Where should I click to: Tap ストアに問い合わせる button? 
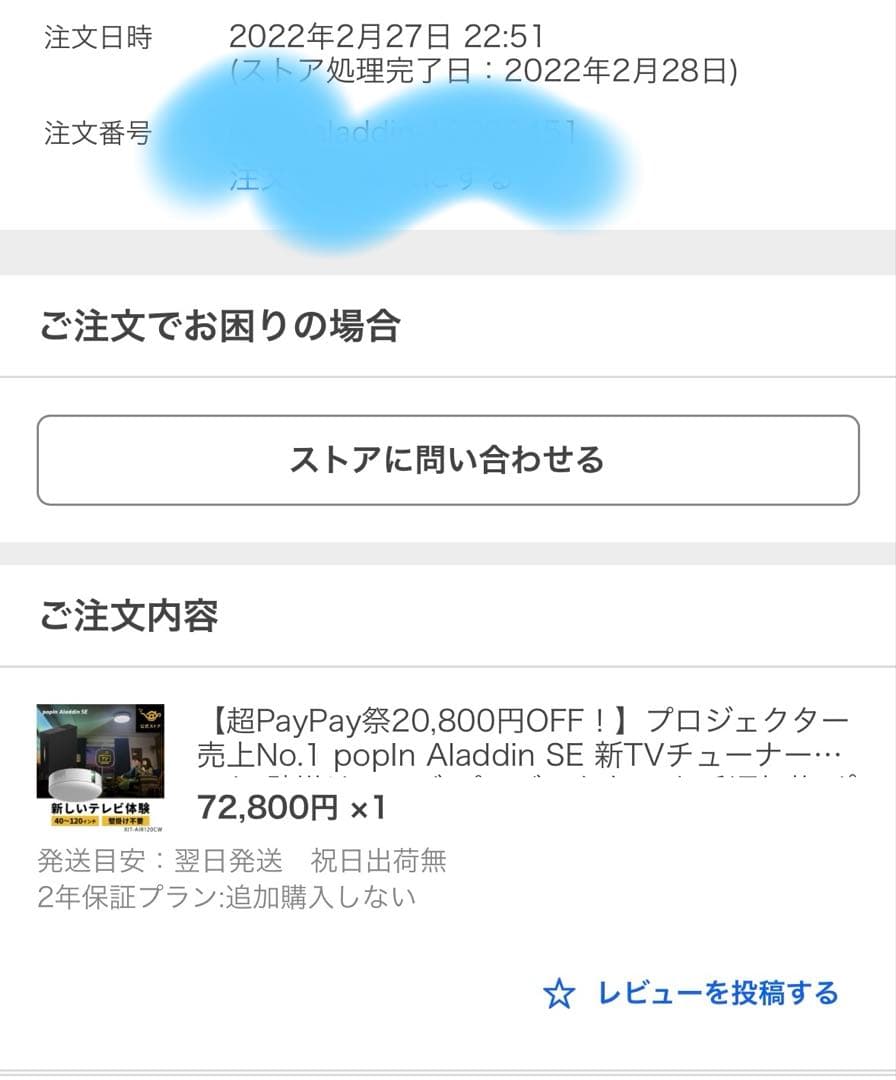pos(448,460)
